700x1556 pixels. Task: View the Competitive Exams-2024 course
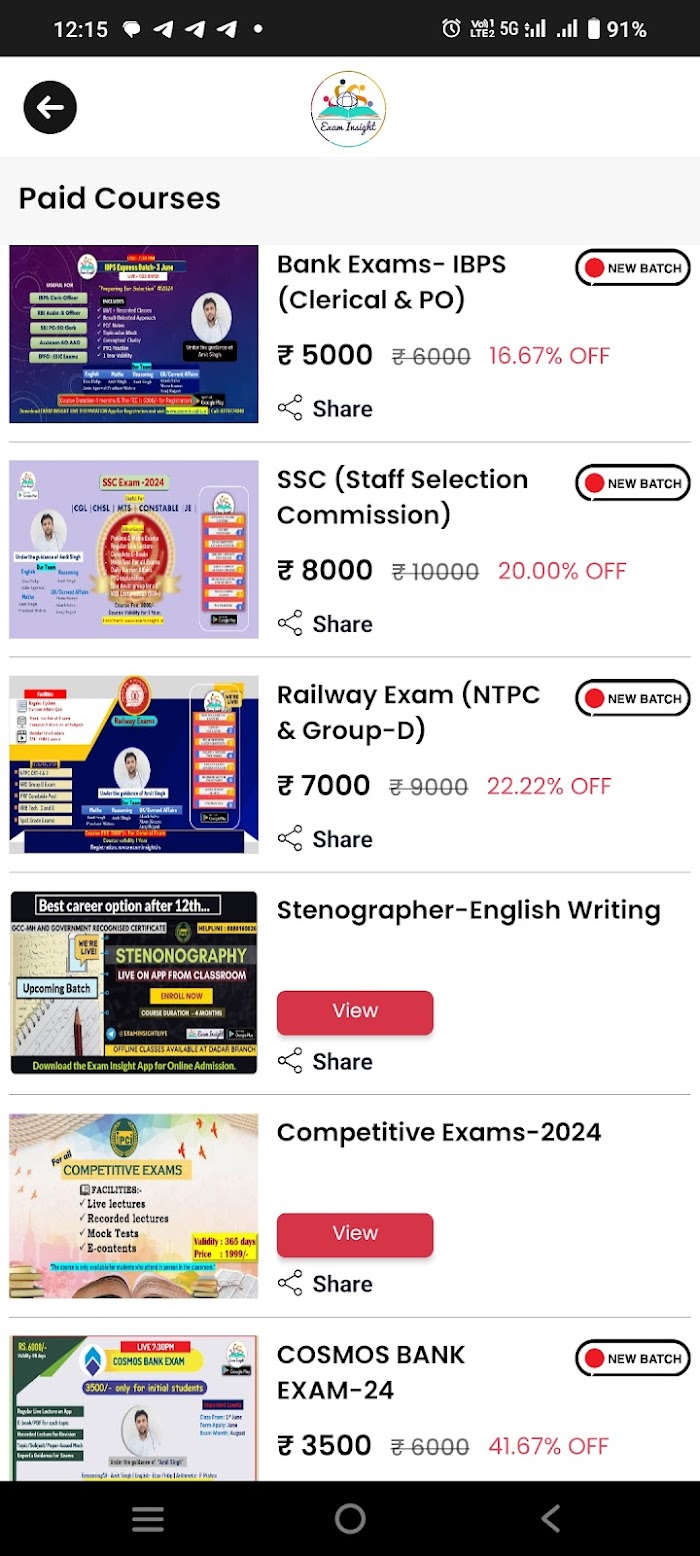[355, 1235]
